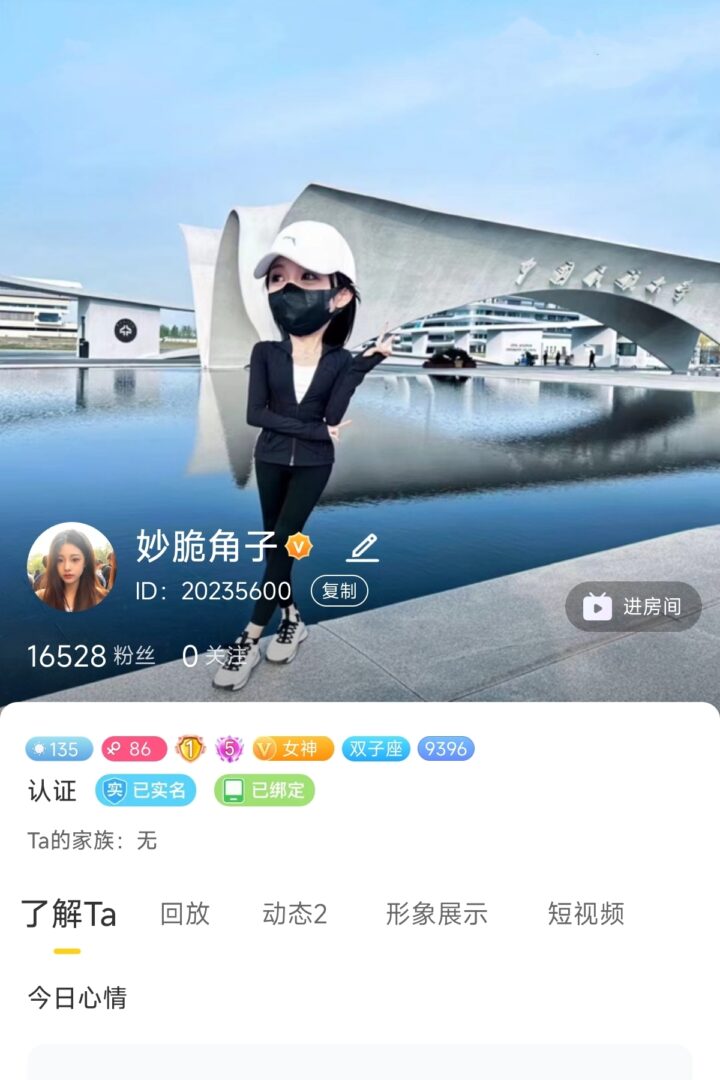This screenshot has height=1080, width=720.
Task: Show the 形象展示 tab
Action: point(436,914)
